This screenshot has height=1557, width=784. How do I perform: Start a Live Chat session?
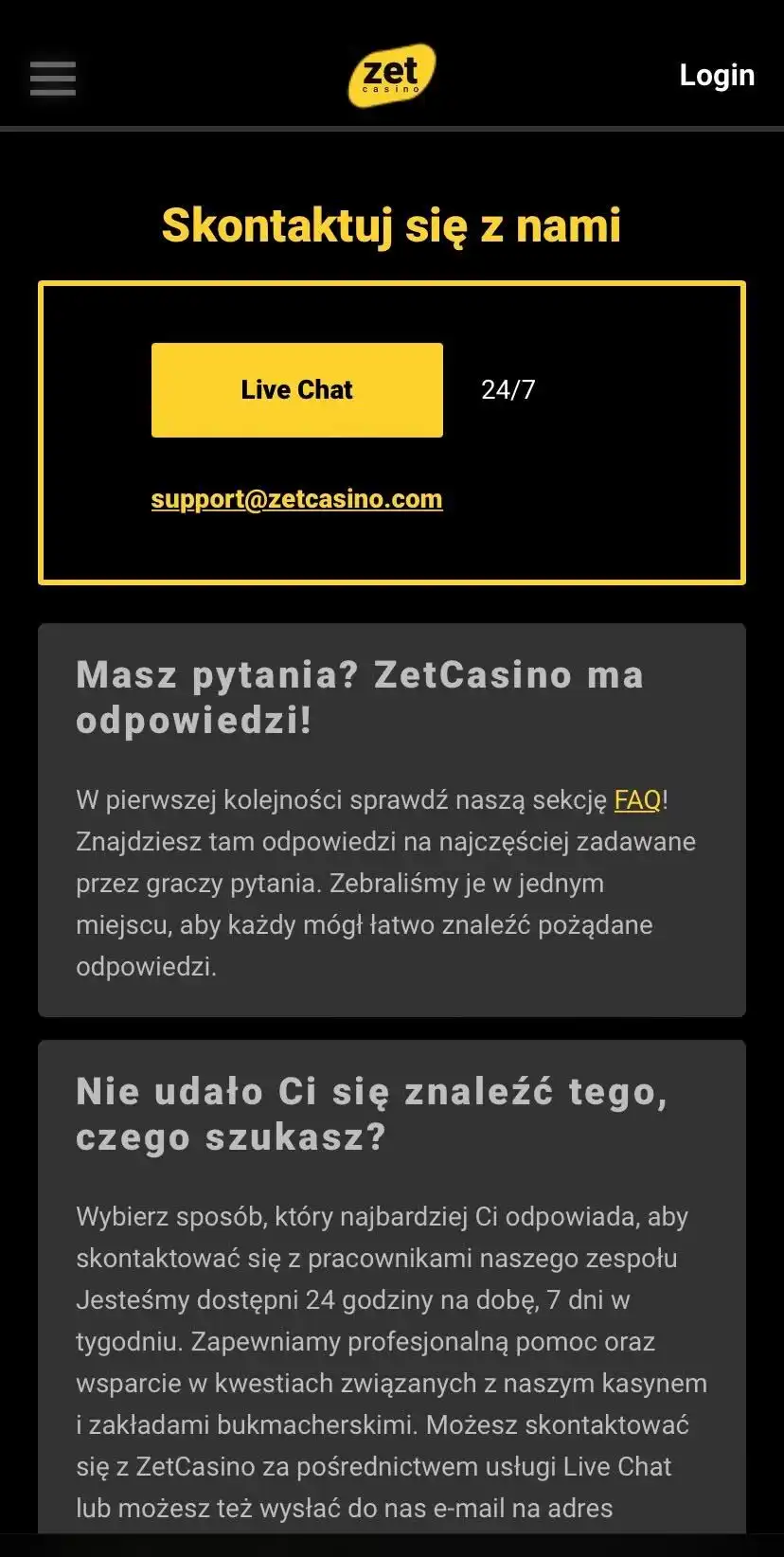coord(296,390)
